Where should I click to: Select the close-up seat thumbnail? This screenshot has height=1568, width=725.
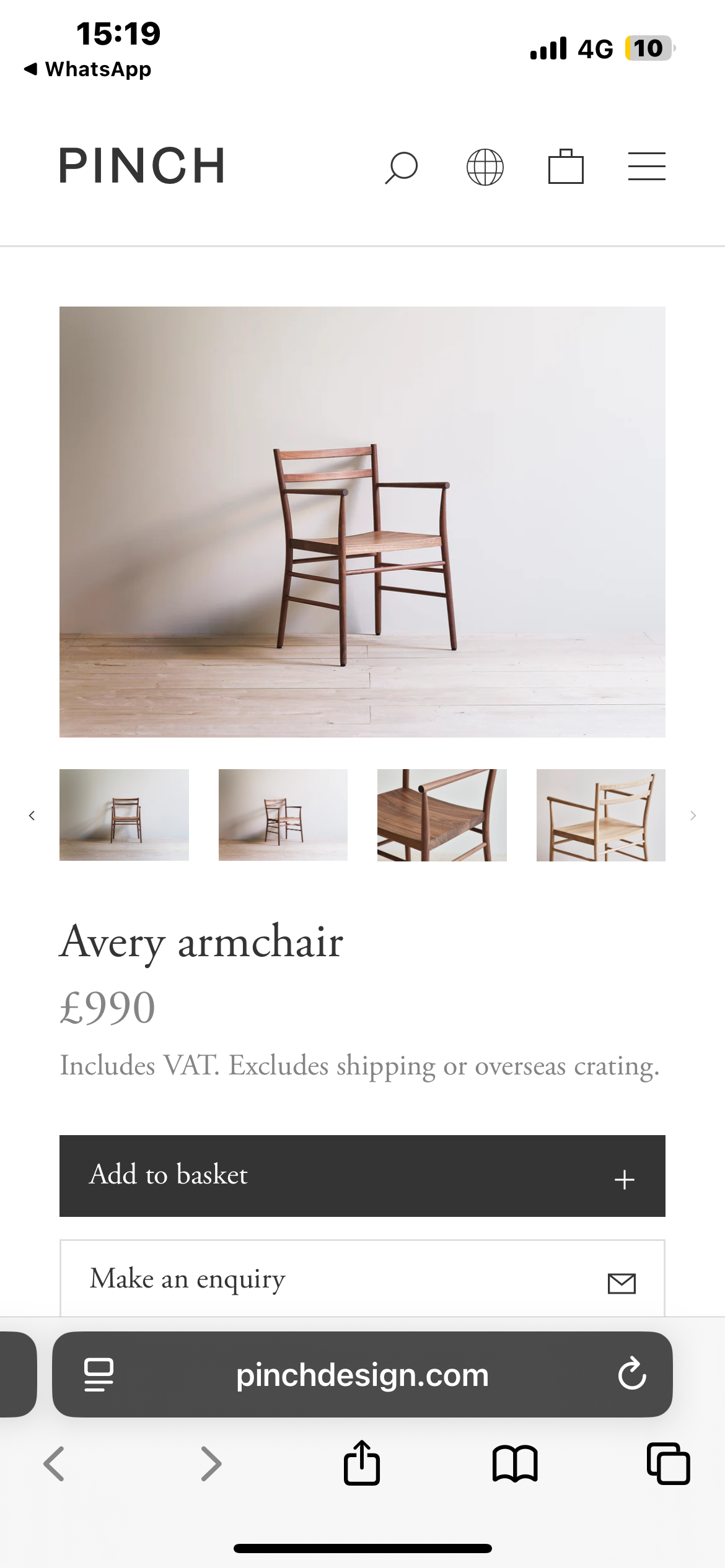[442, 815]
